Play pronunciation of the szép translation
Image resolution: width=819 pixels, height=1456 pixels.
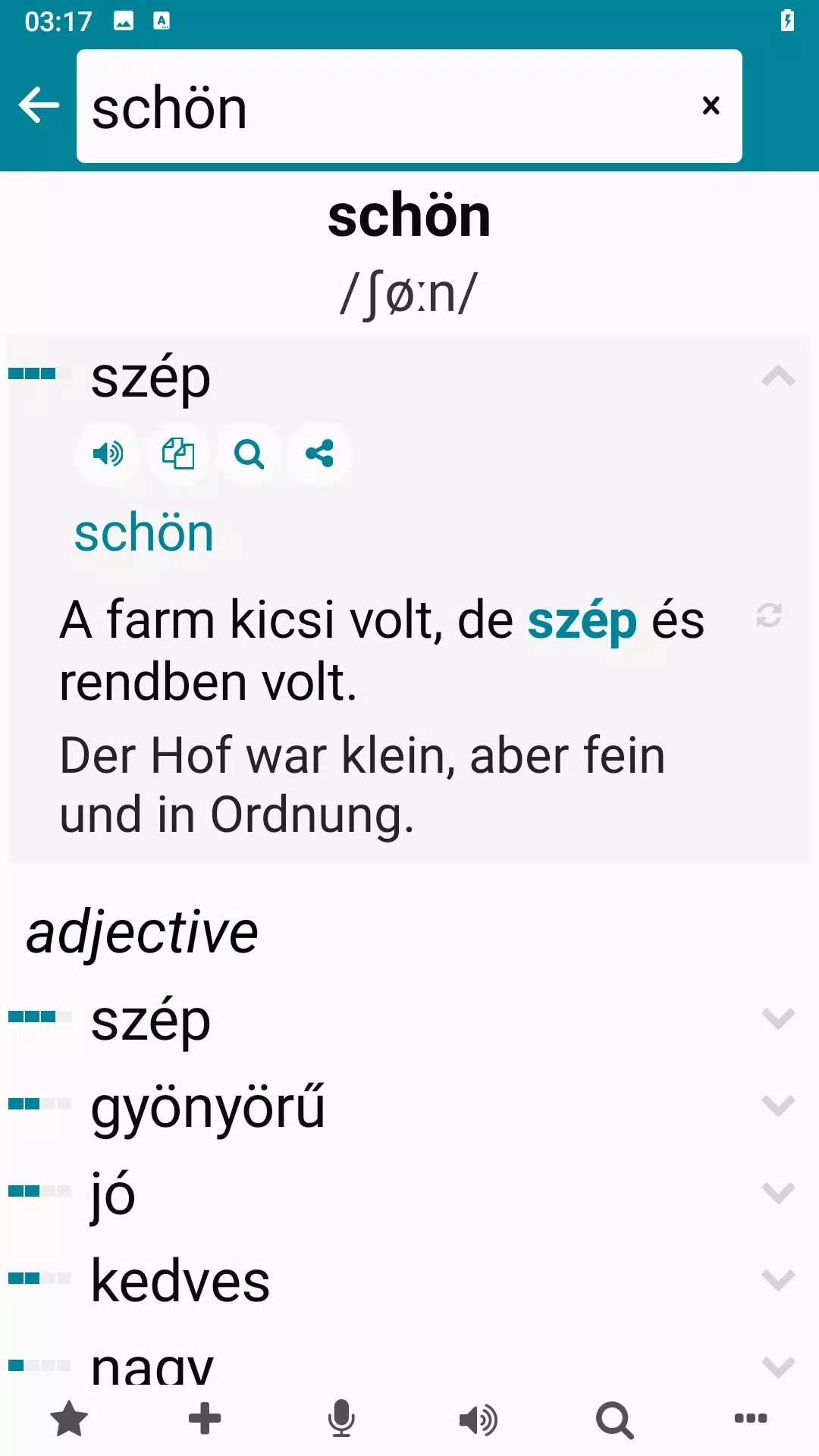[x=108, y=454]
